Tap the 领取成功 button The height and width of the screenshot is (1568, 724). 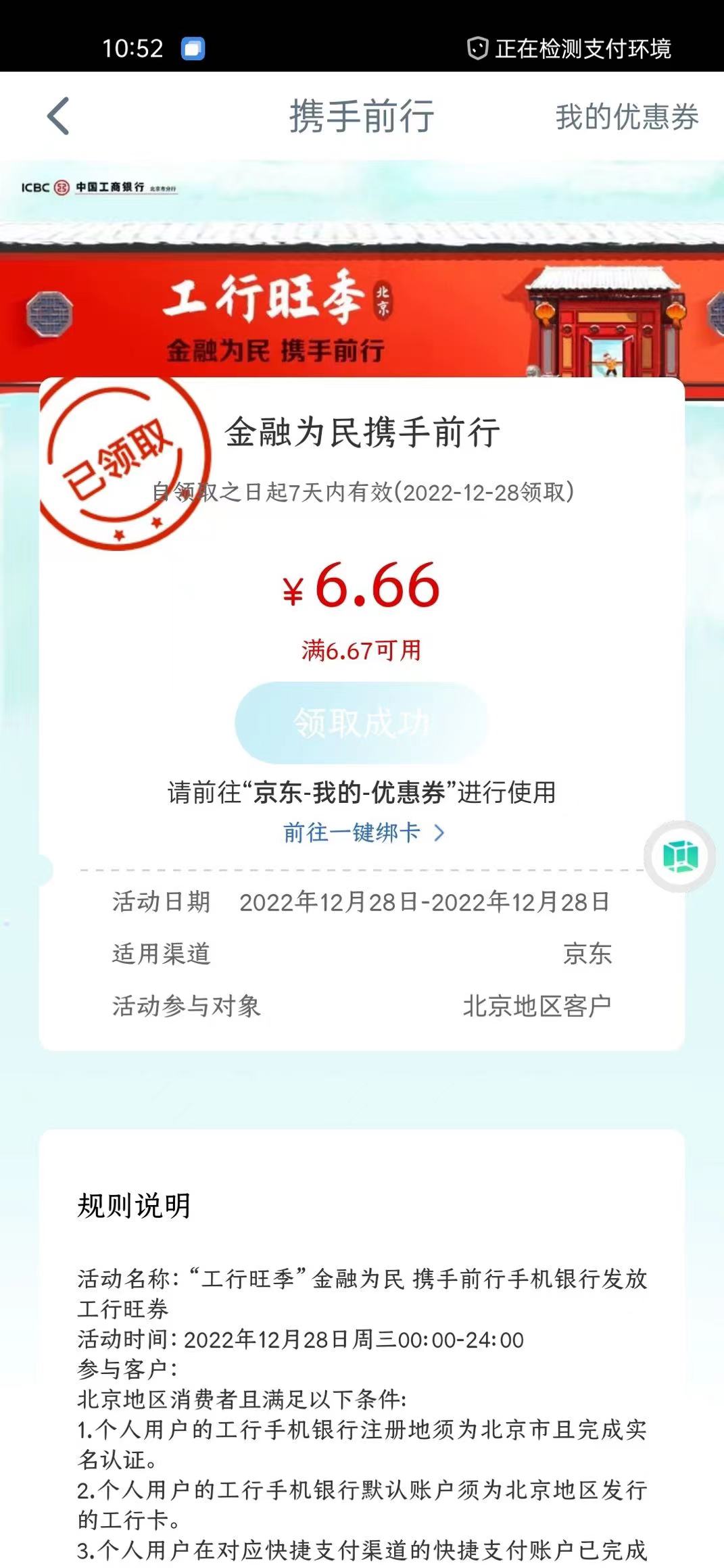point(362,723)
